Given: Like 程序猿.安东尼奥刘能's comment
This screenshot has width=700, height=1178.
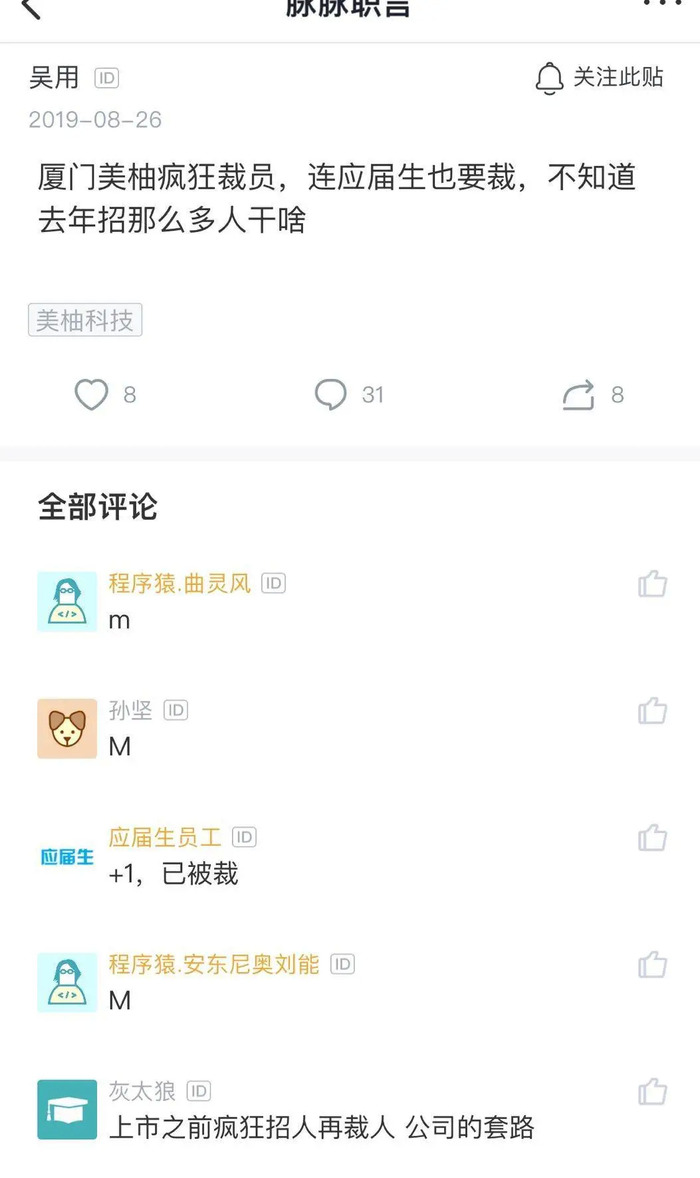Looking at the screenshot, I should point(652,965).
